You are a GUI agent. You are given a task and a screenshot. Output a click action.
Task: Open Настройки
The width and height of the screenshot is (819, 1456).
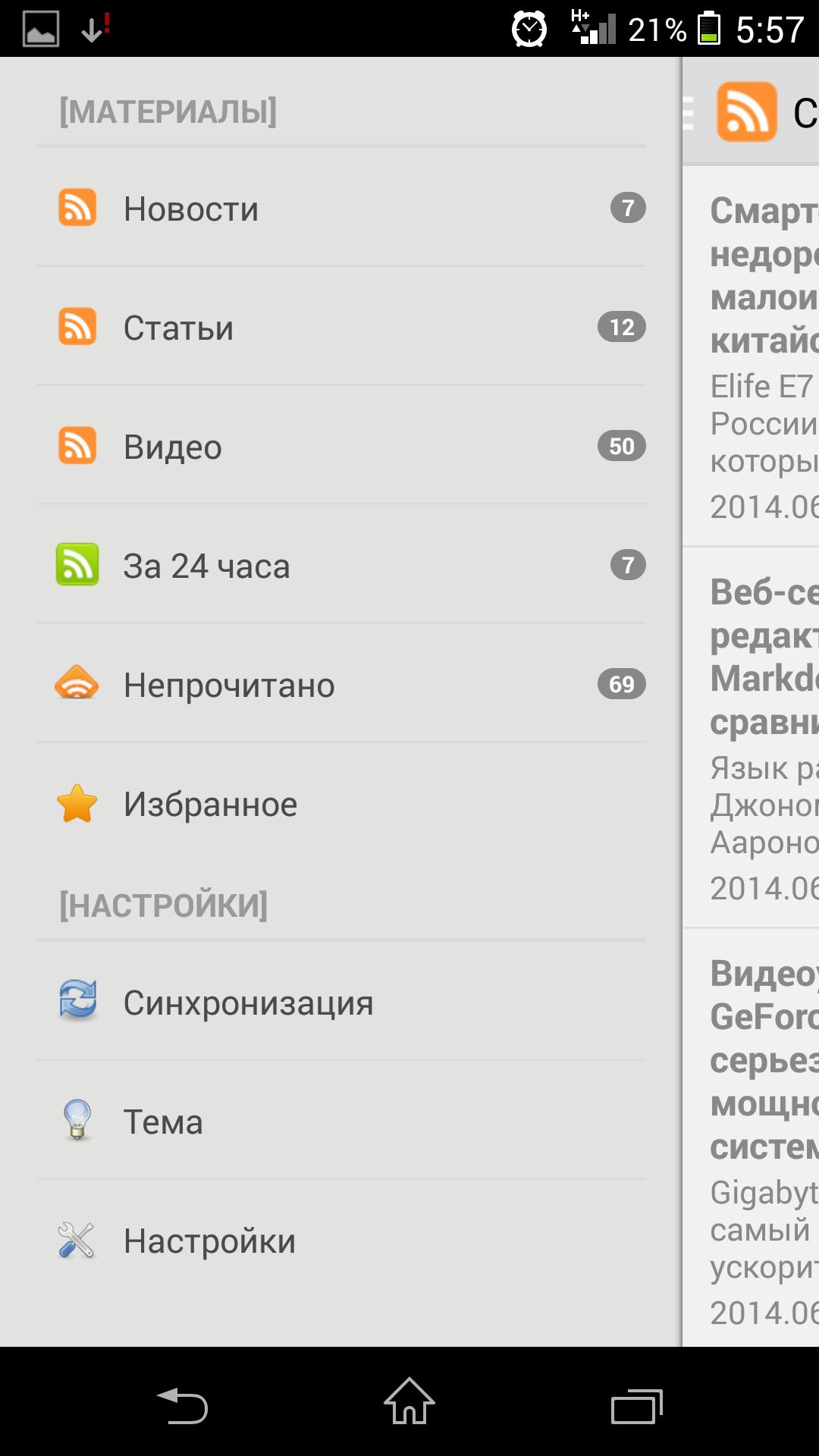click(x=341, y=1241)
